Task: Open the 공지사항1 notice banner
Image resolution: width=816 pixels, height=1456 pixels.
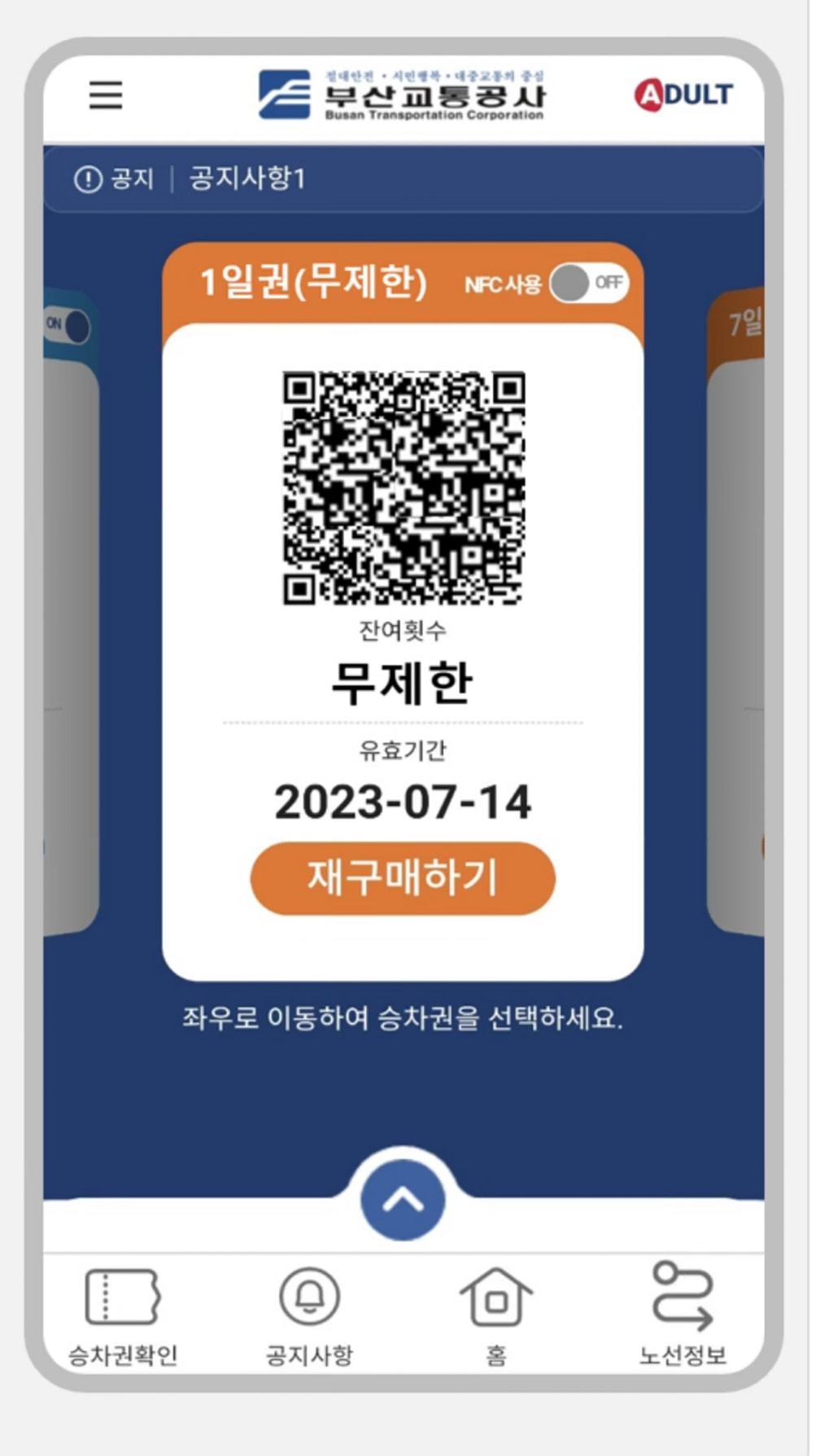Action: click(247, 178)
